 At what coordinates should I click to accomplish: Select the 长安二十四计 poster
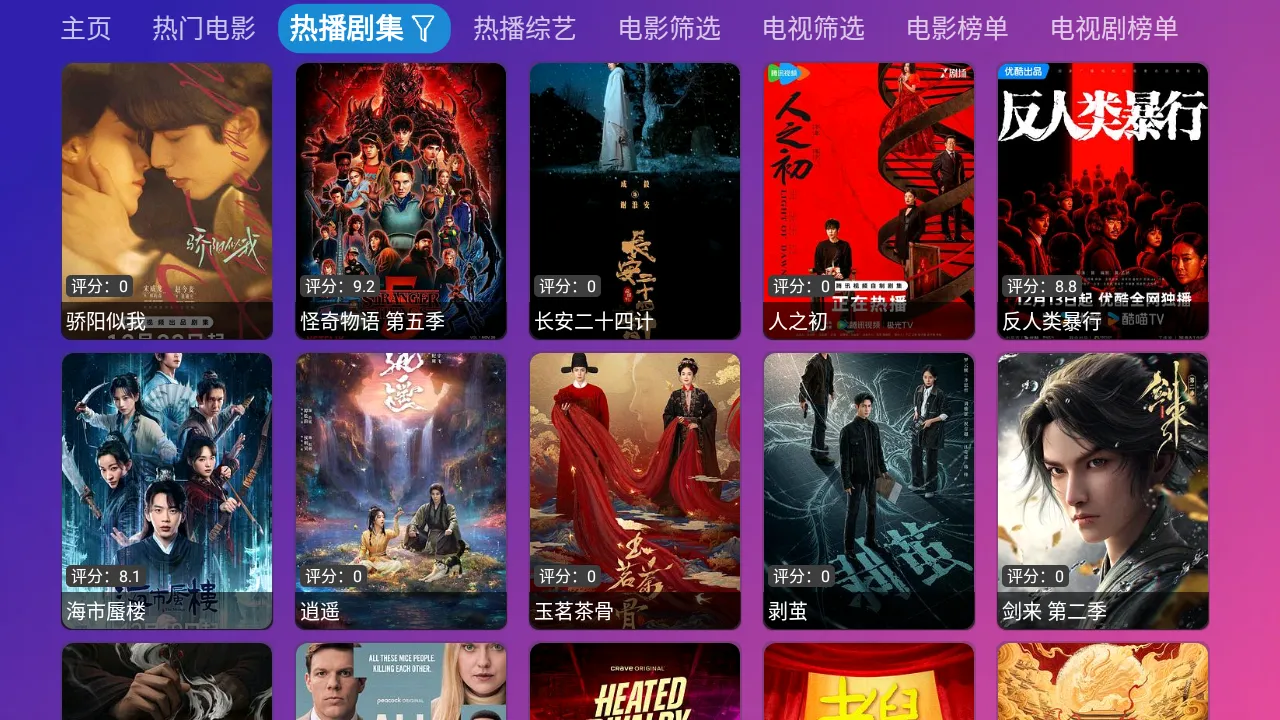pyautogui.click(x=635, y=201)
